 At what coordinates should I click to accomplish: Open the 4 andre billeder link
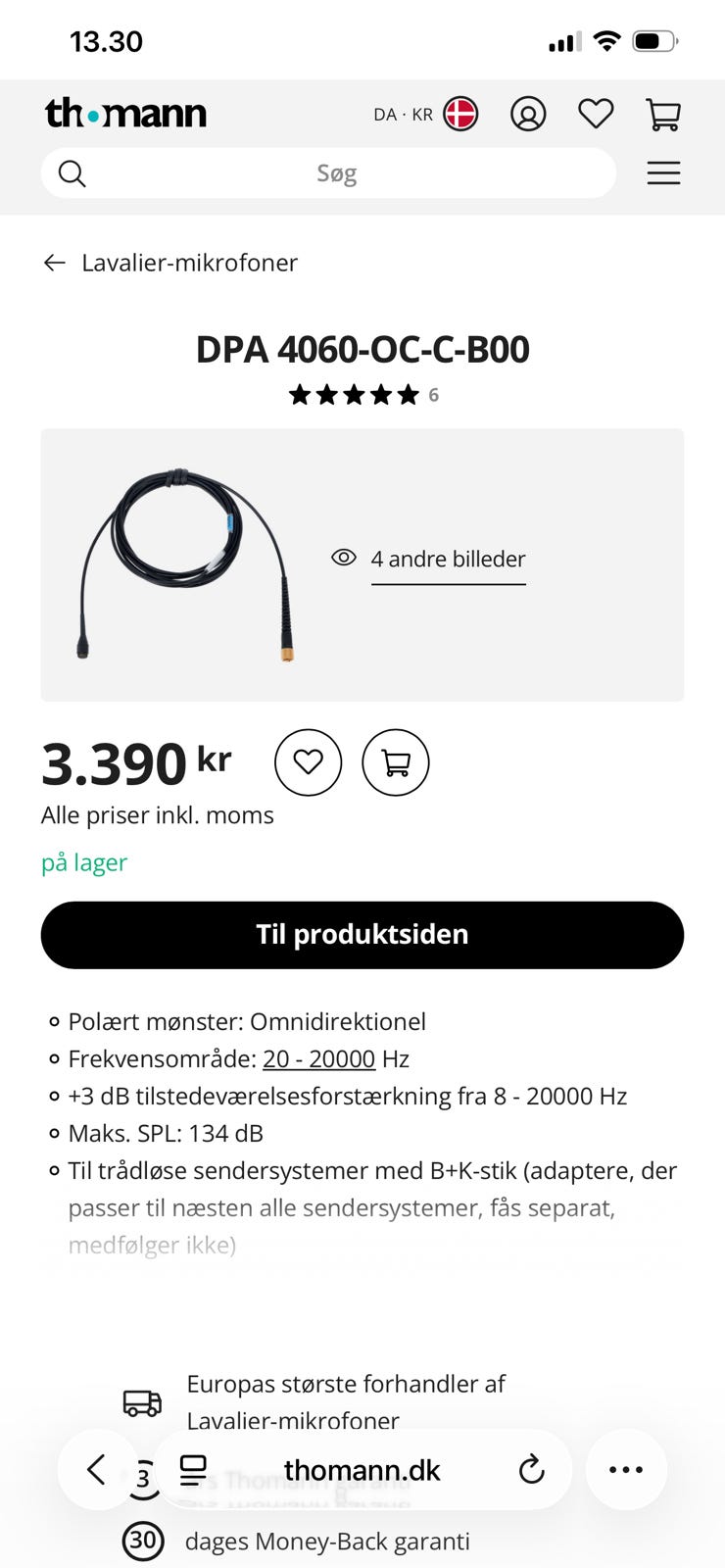pyautogui.click(x=448, y=559)
